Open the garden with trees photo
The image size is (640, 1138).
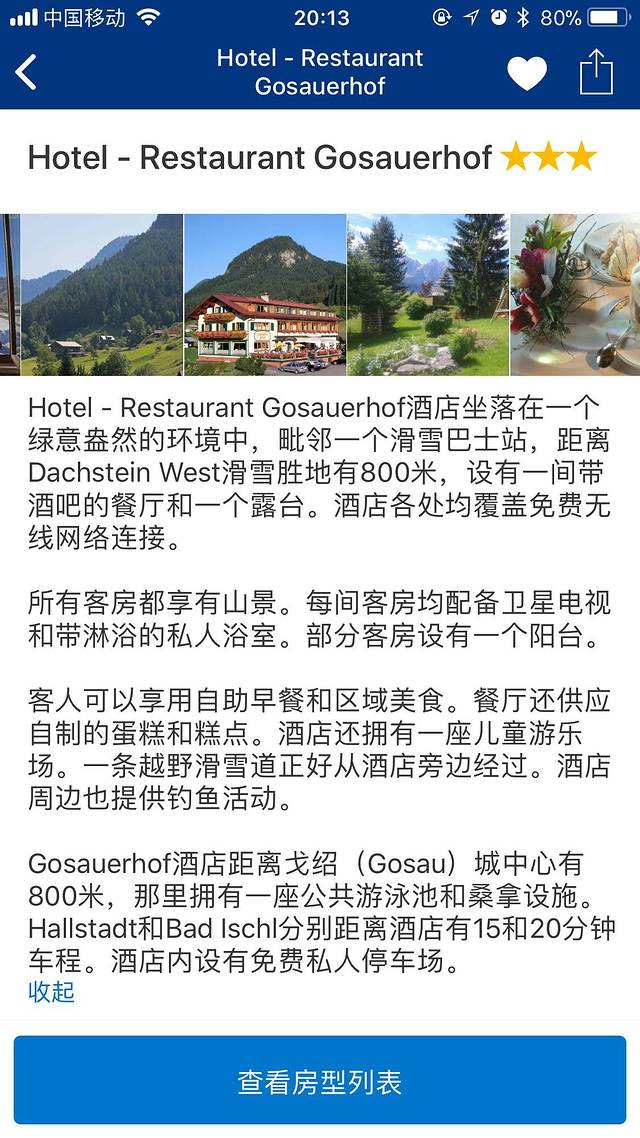pos(428,295)
